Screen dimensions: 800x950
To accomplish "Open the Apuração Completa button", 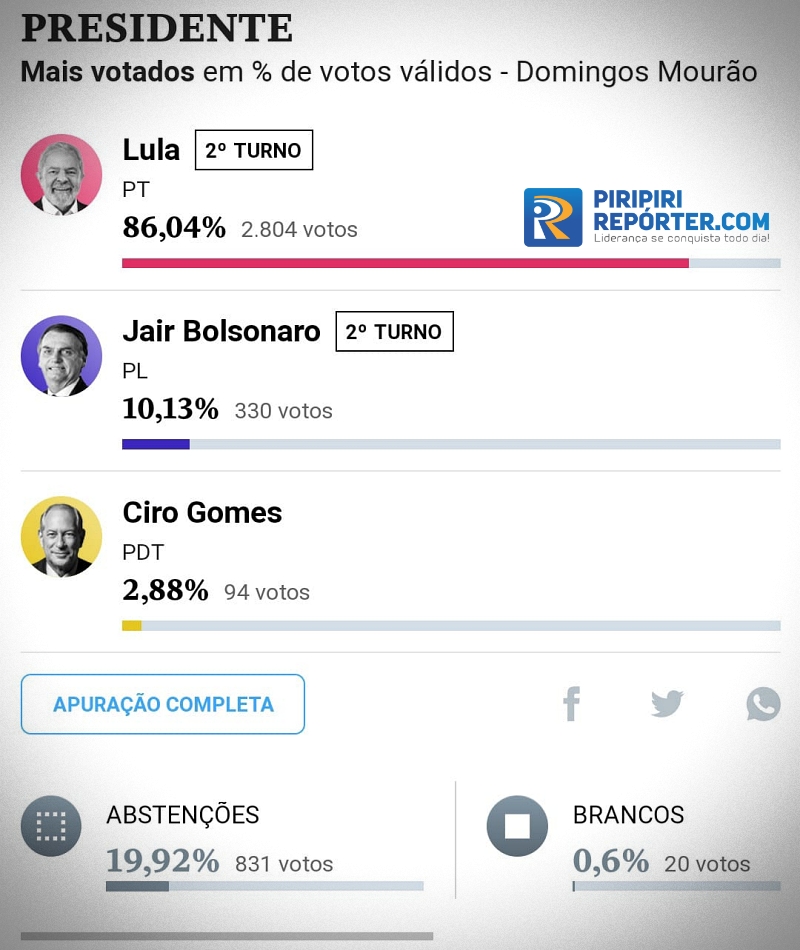I will [163, 704].
